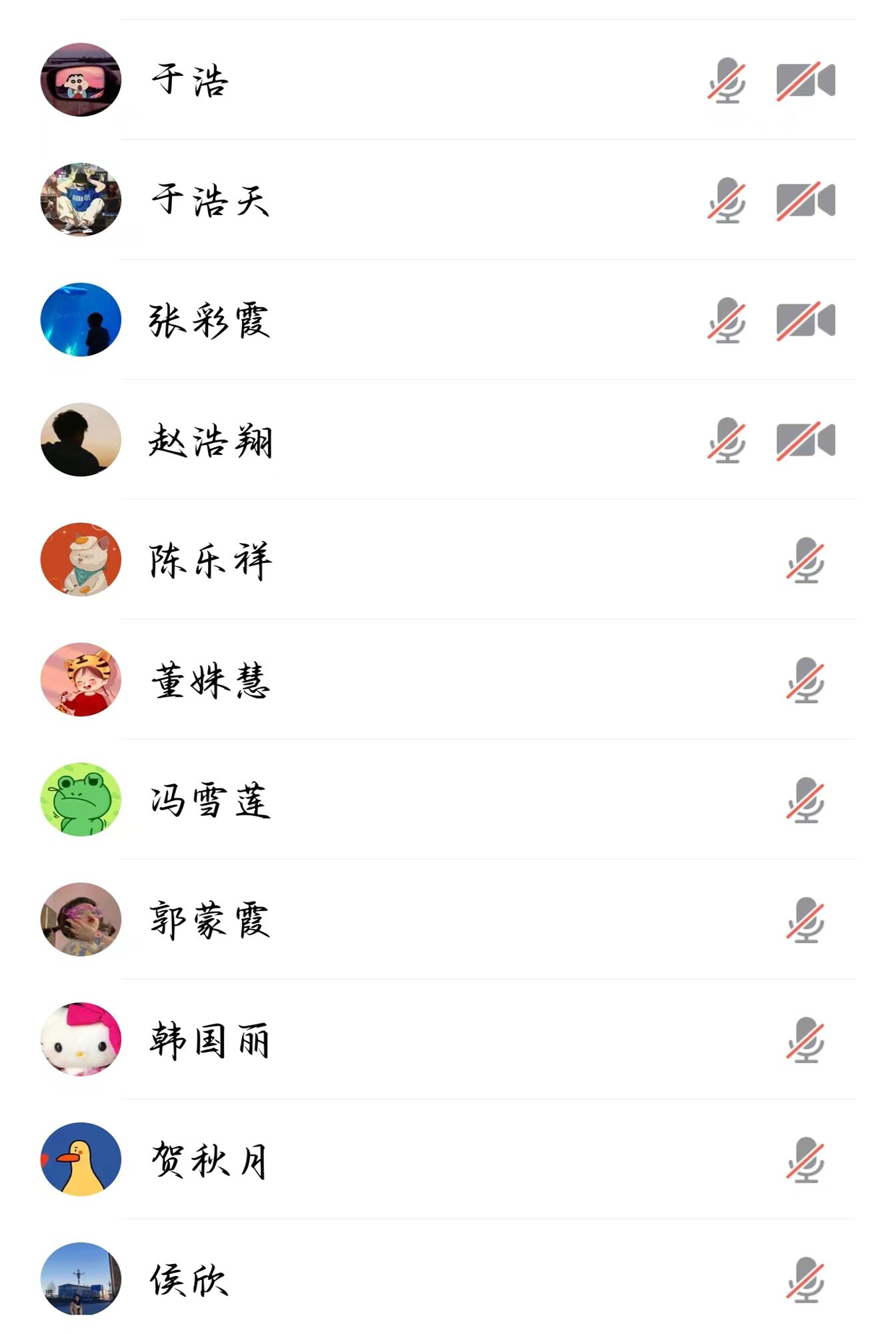Tap the muted microphone icon for 于浩天
The height and width of the screenshot is (1334, 896).
tap(727, 200)
